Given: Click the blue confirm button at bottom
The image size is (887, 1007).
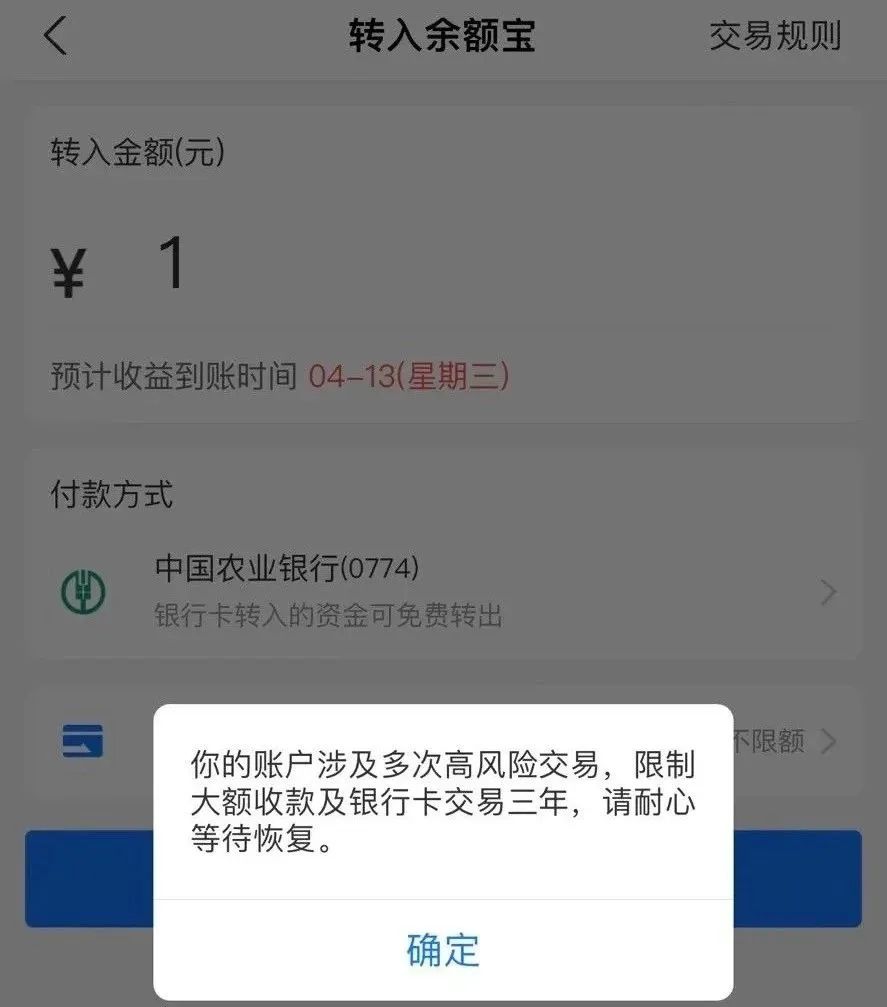Looking at the screenshot, I should click(90, 877).
